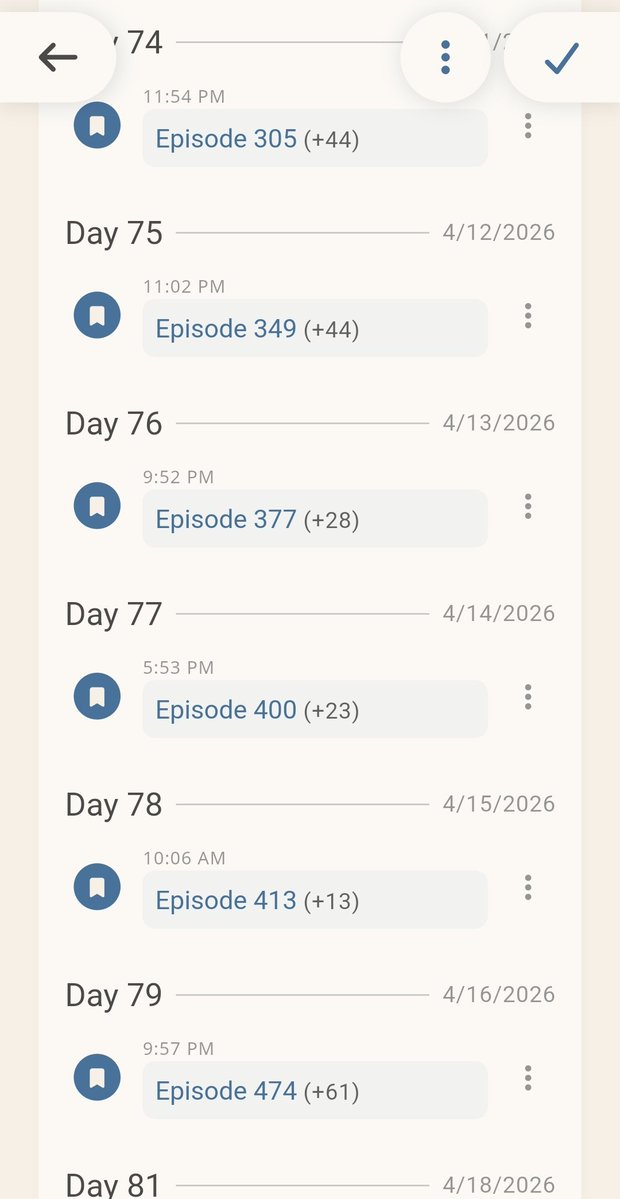Open options for Episode 400

click(528, 697)
